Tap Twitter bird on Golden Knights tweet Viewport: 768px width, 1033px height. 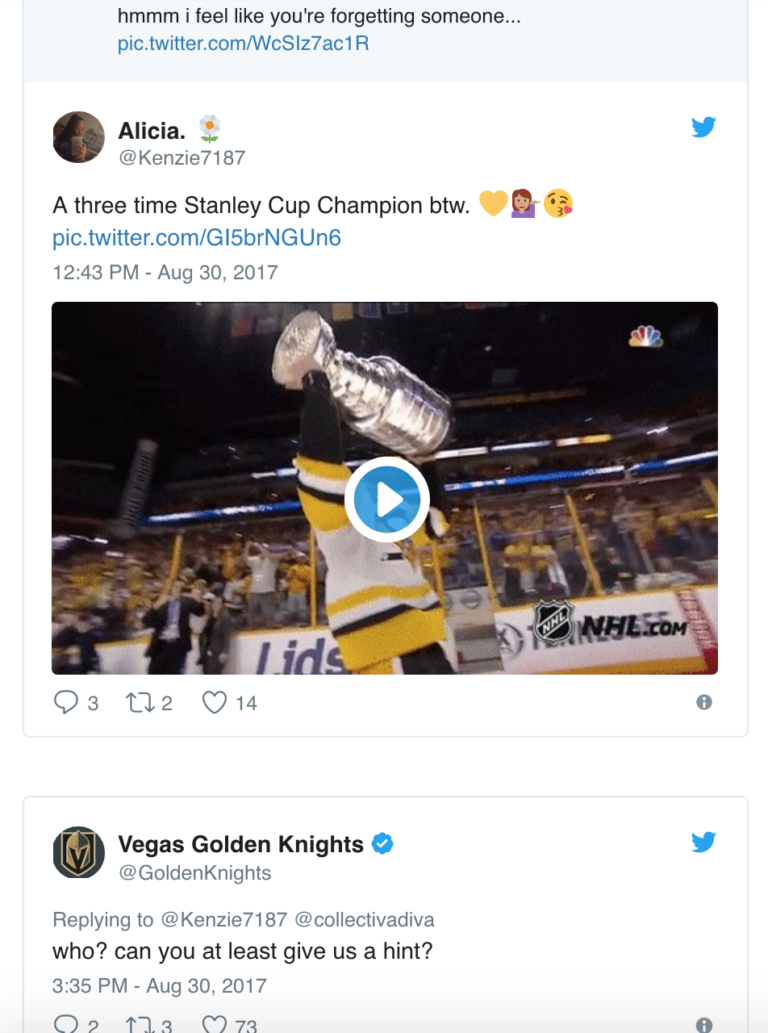click(704, 842)
